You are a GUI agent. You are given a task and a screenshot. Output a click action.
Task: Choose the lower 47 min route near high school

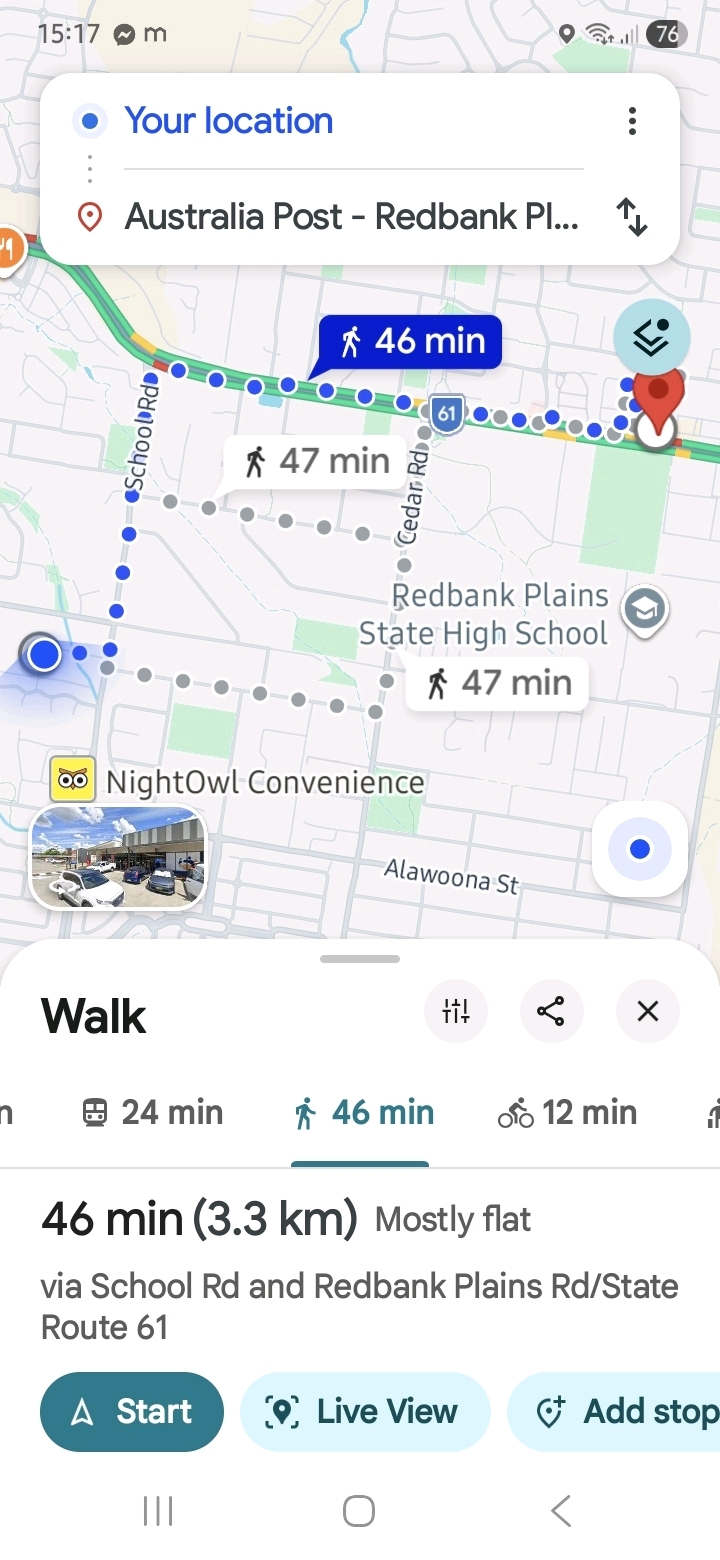tap(498, 684)
